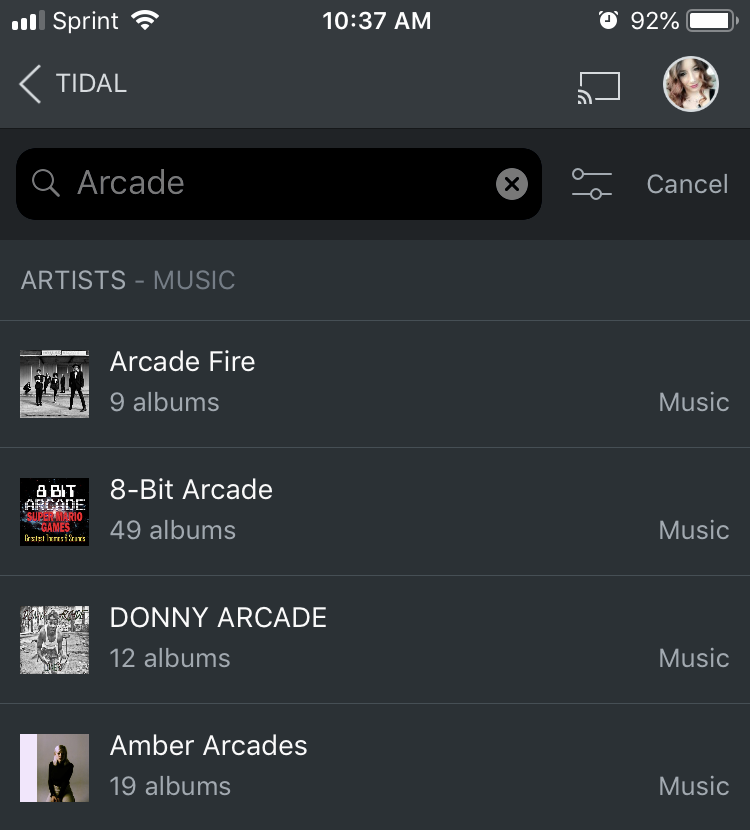The width and height of the screenshot is (750, 830).
Task: Open the profile avatar
Action: (691, 84)
